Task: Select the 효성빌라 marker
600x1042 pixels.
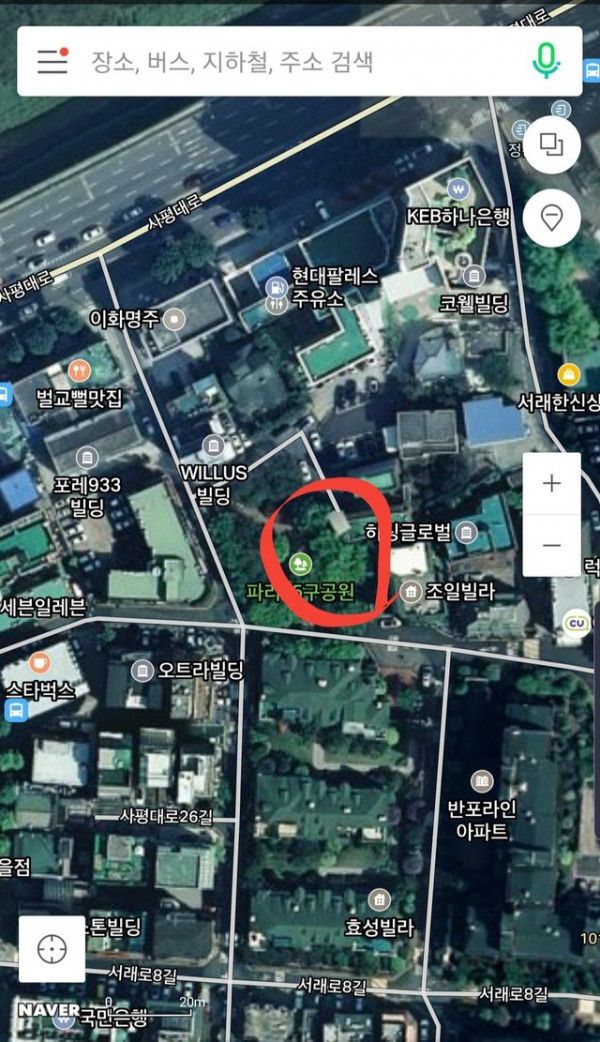Action: (x=379, y=900)
